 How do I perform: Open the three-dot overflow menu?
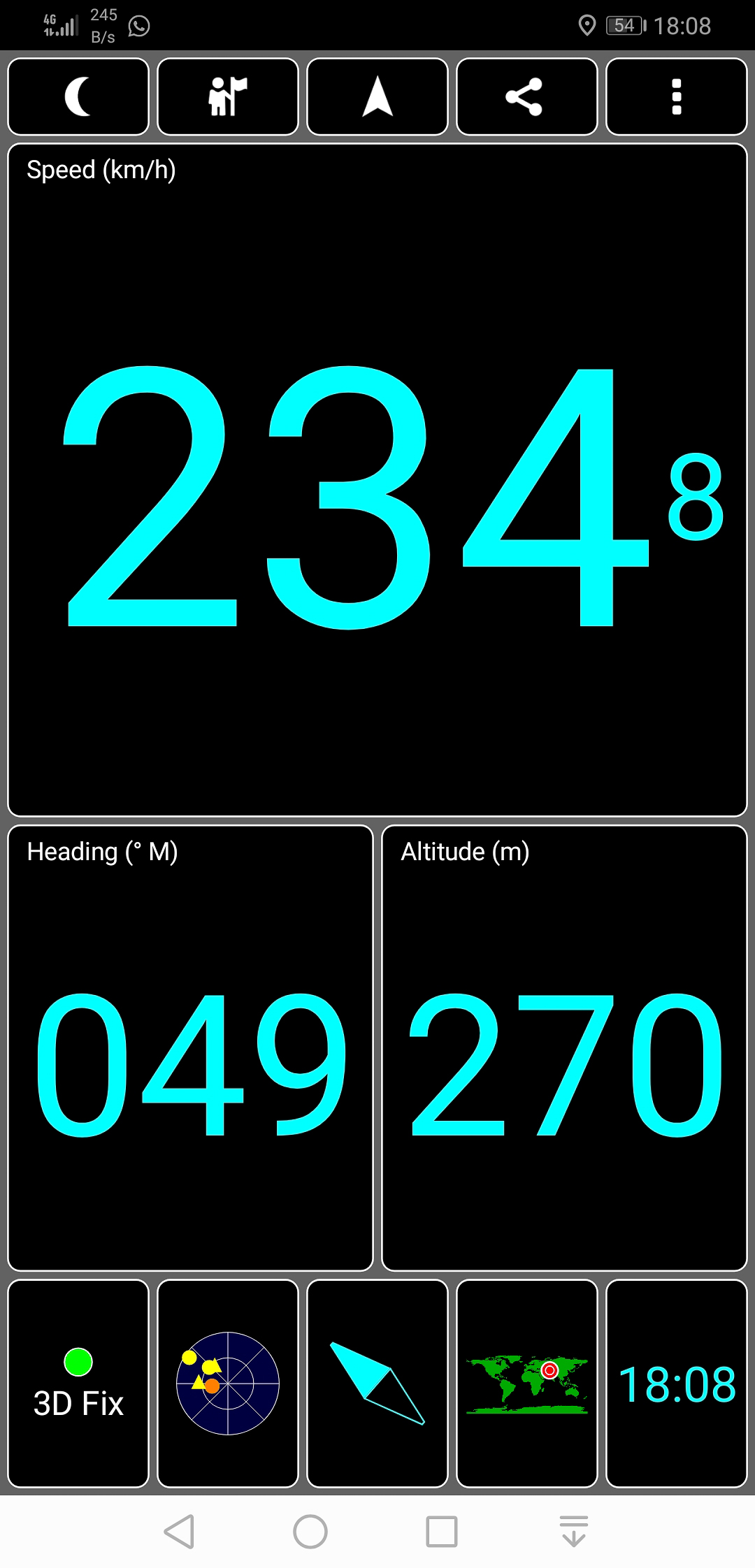pyautogui.click(x=676, y=96)
